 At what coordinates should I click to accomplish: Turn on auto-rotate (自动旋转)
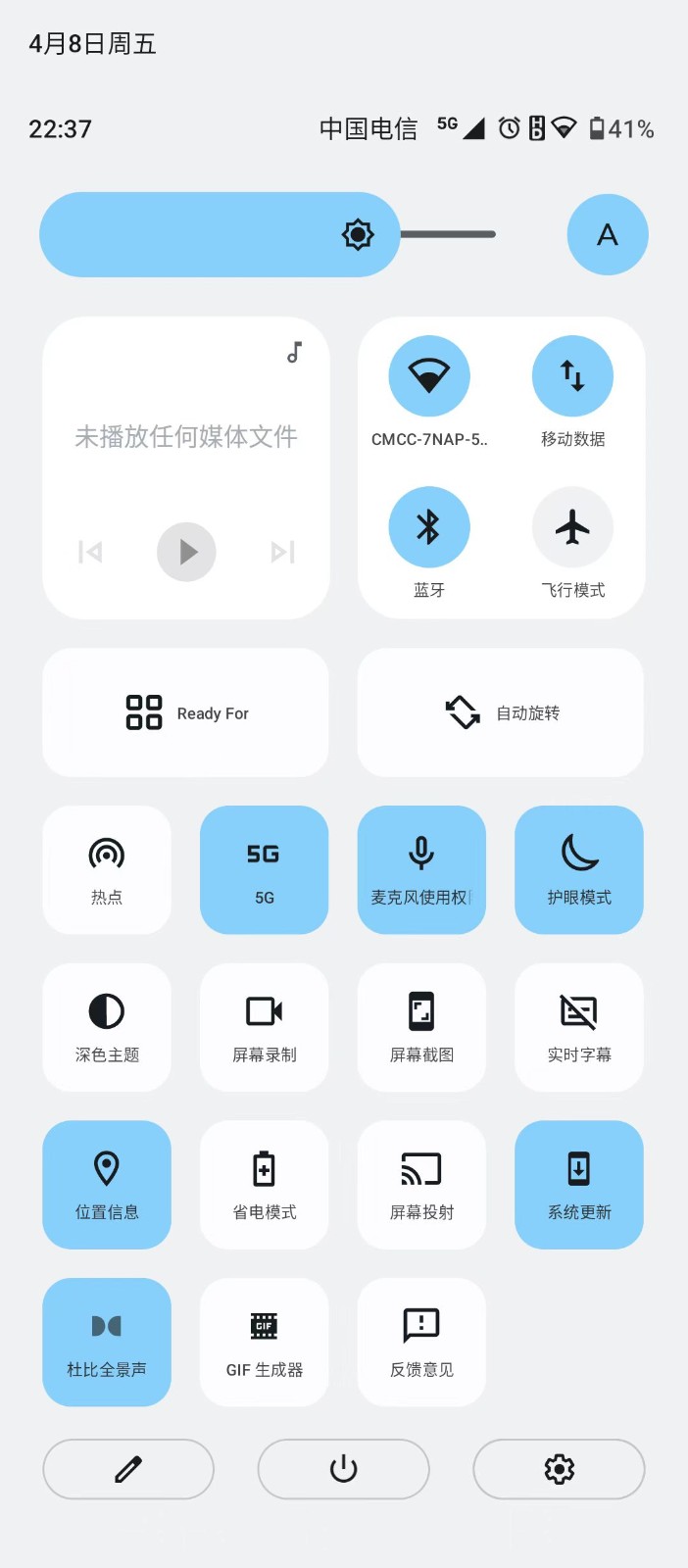pos(501,712)
